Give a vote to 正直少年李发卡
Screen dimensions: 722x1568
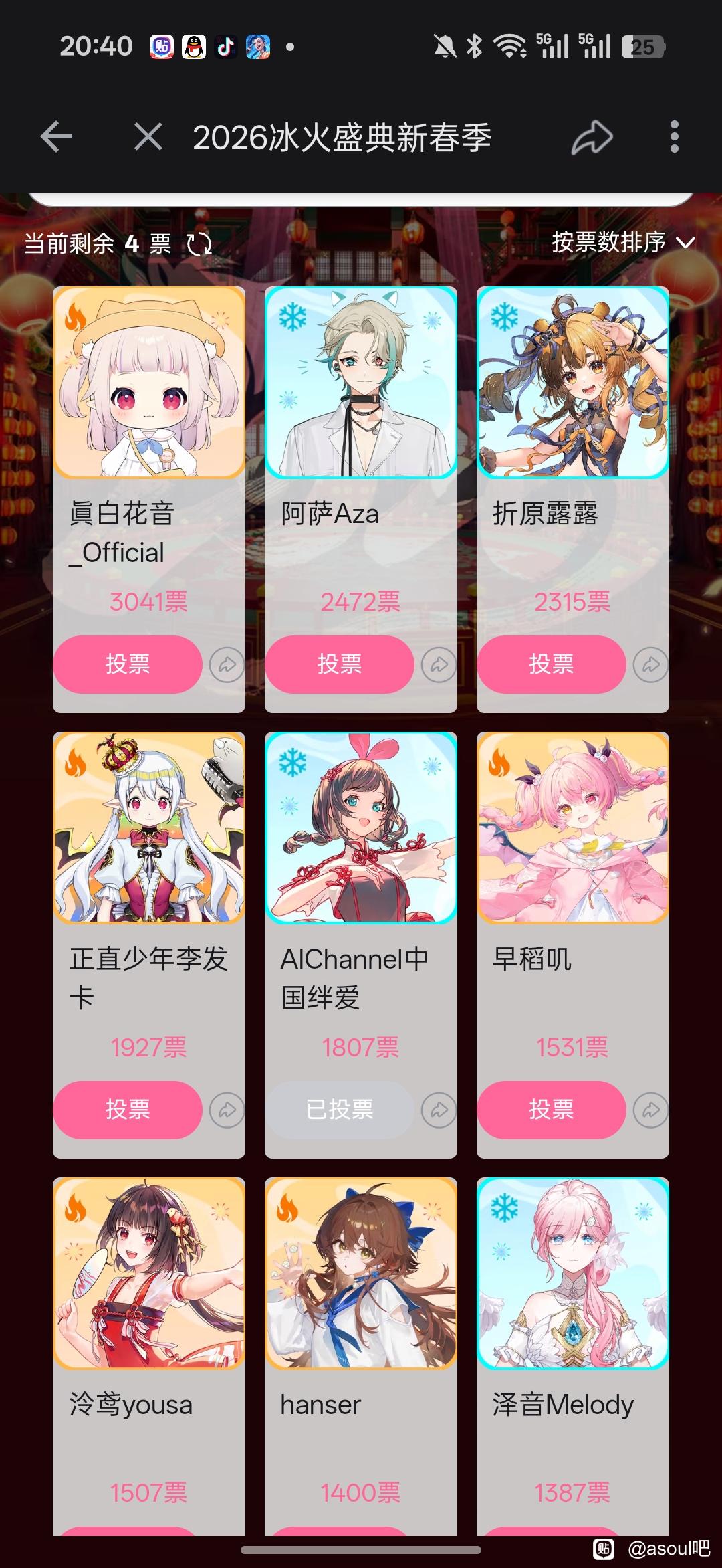click(x=128, y=1110)
